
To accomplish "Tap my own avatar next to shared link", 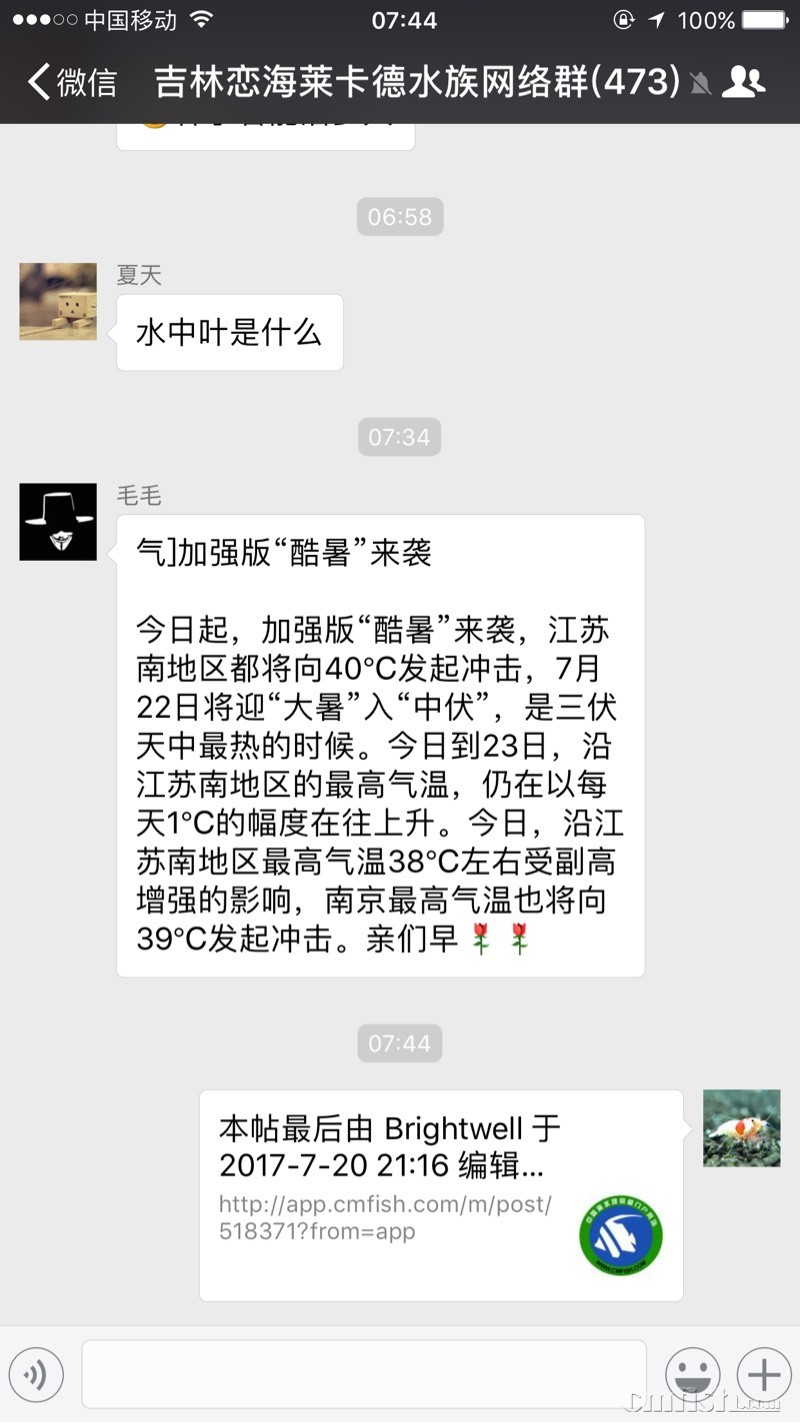I will (x=741, y=1128).
